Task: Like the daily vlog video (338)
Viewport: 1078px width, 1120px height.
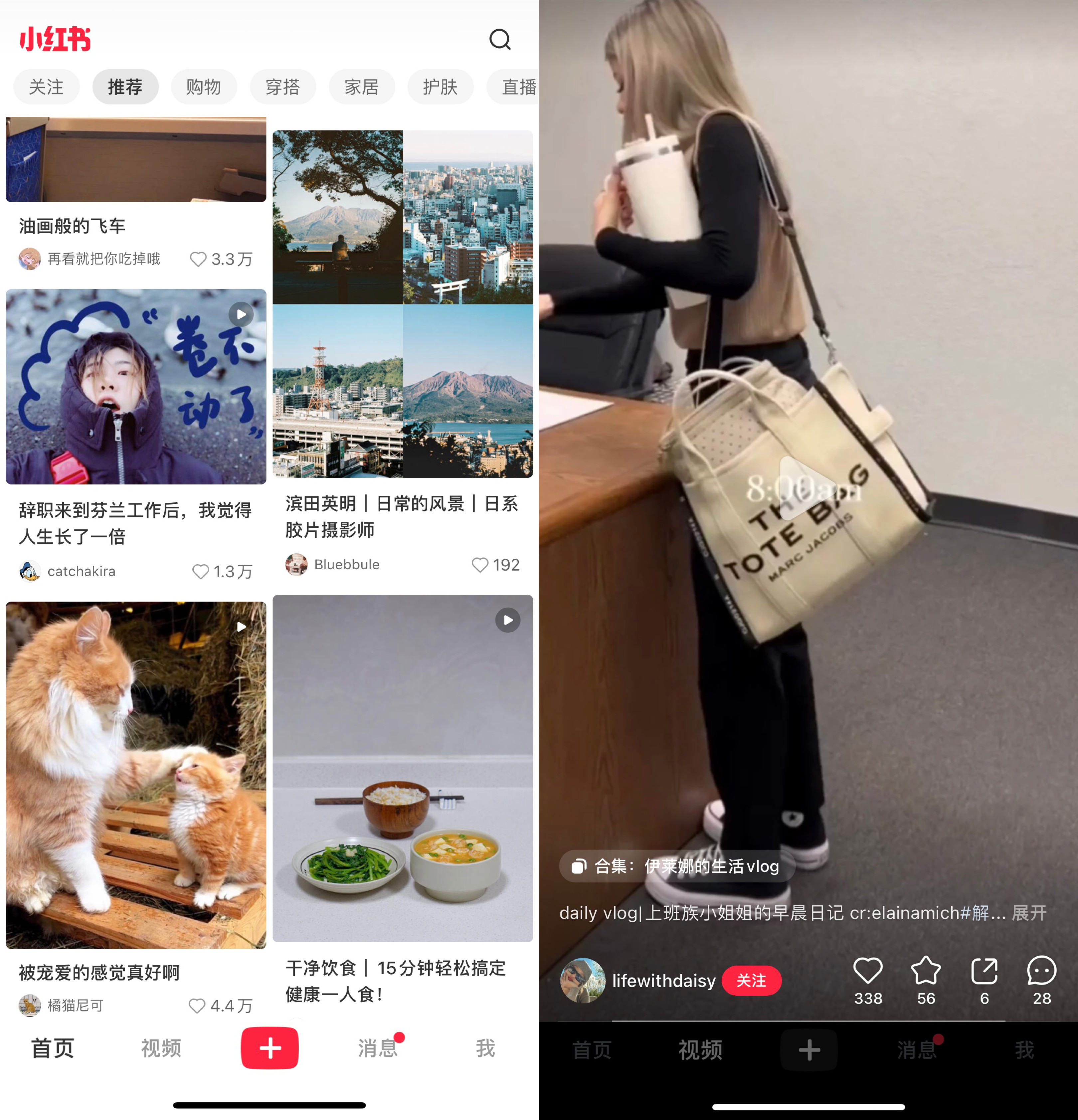Action: click(868, 971)
